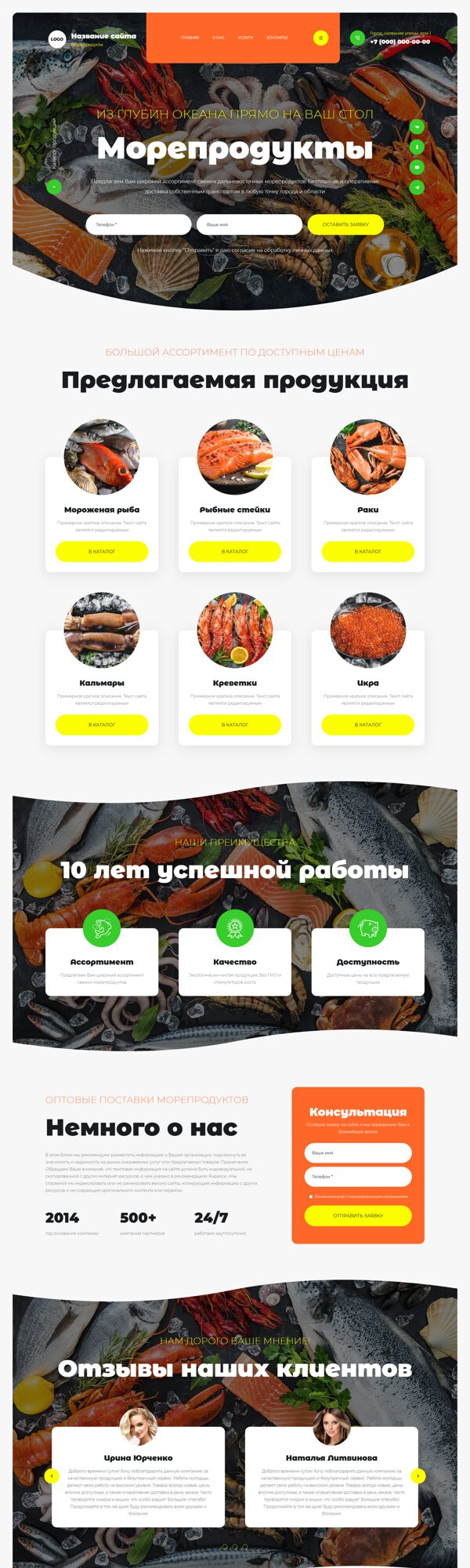Go to the Главная nav link
Viewport: 470px width, 1568px height.
(x=190, y=38)
